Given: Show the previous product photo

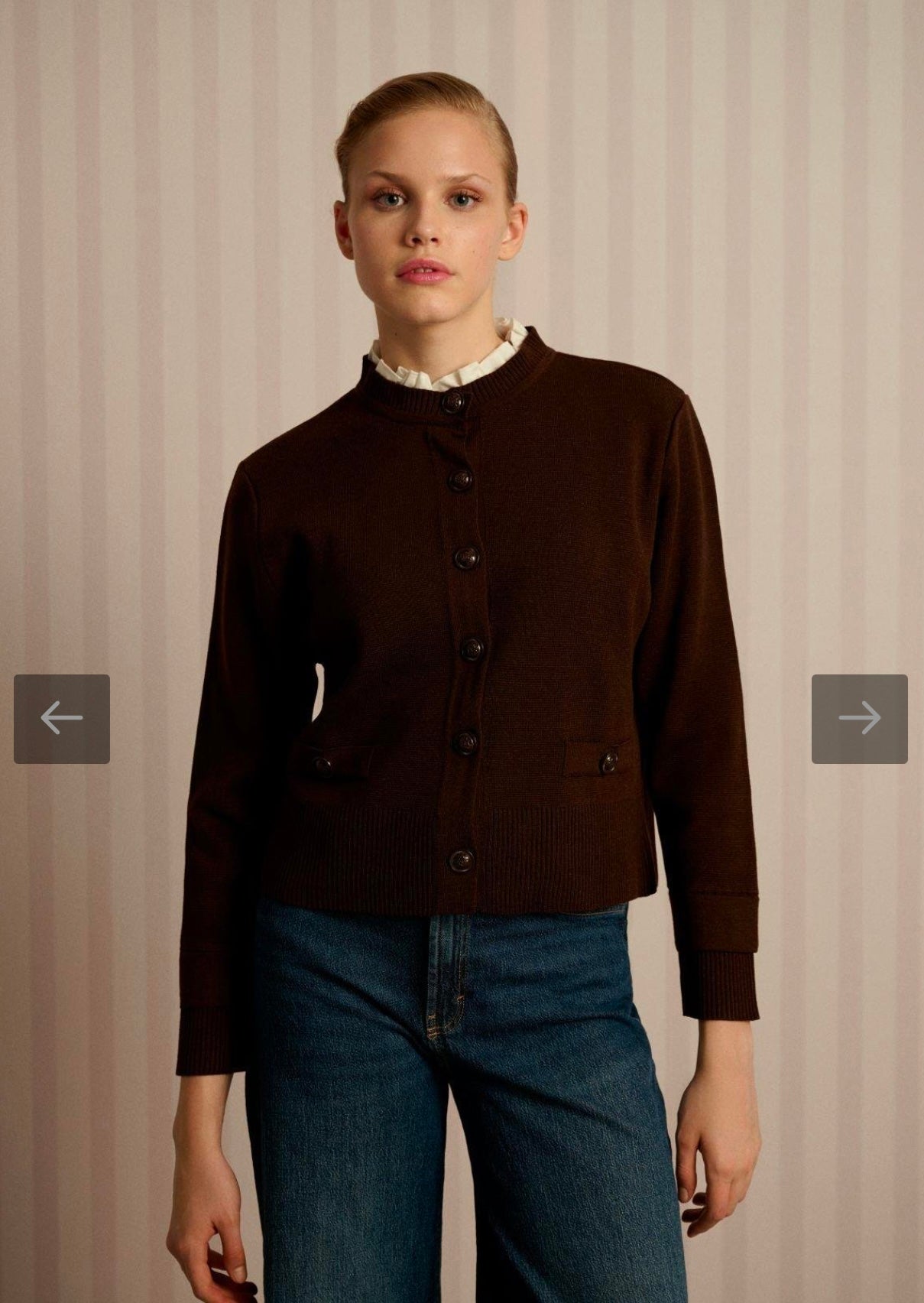Looking at the screenshot, I should point(62,719).
